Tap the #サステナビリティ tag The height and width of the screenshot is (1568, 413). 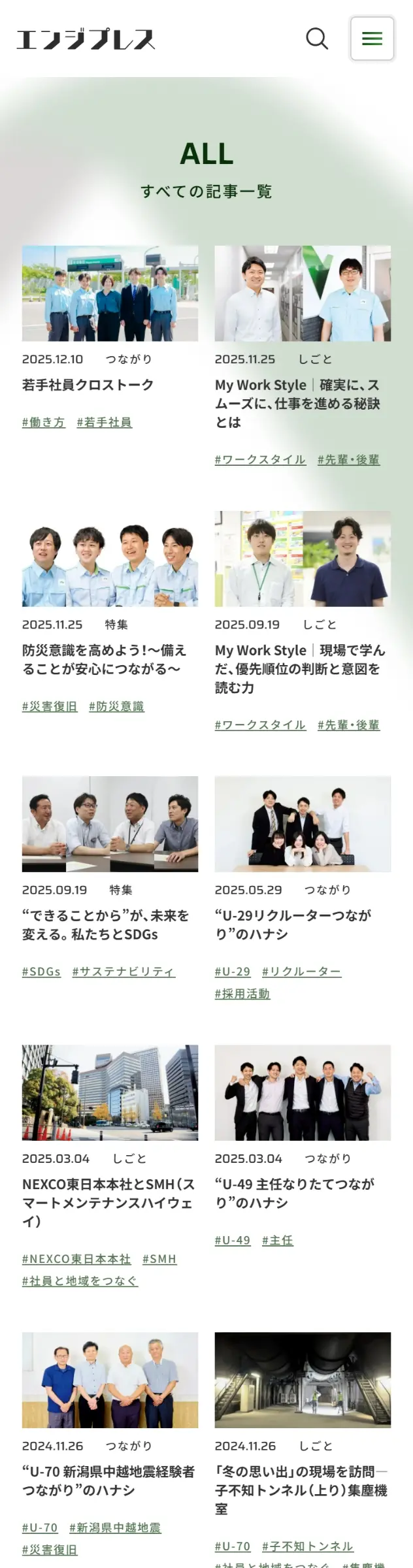click(124, 972)
